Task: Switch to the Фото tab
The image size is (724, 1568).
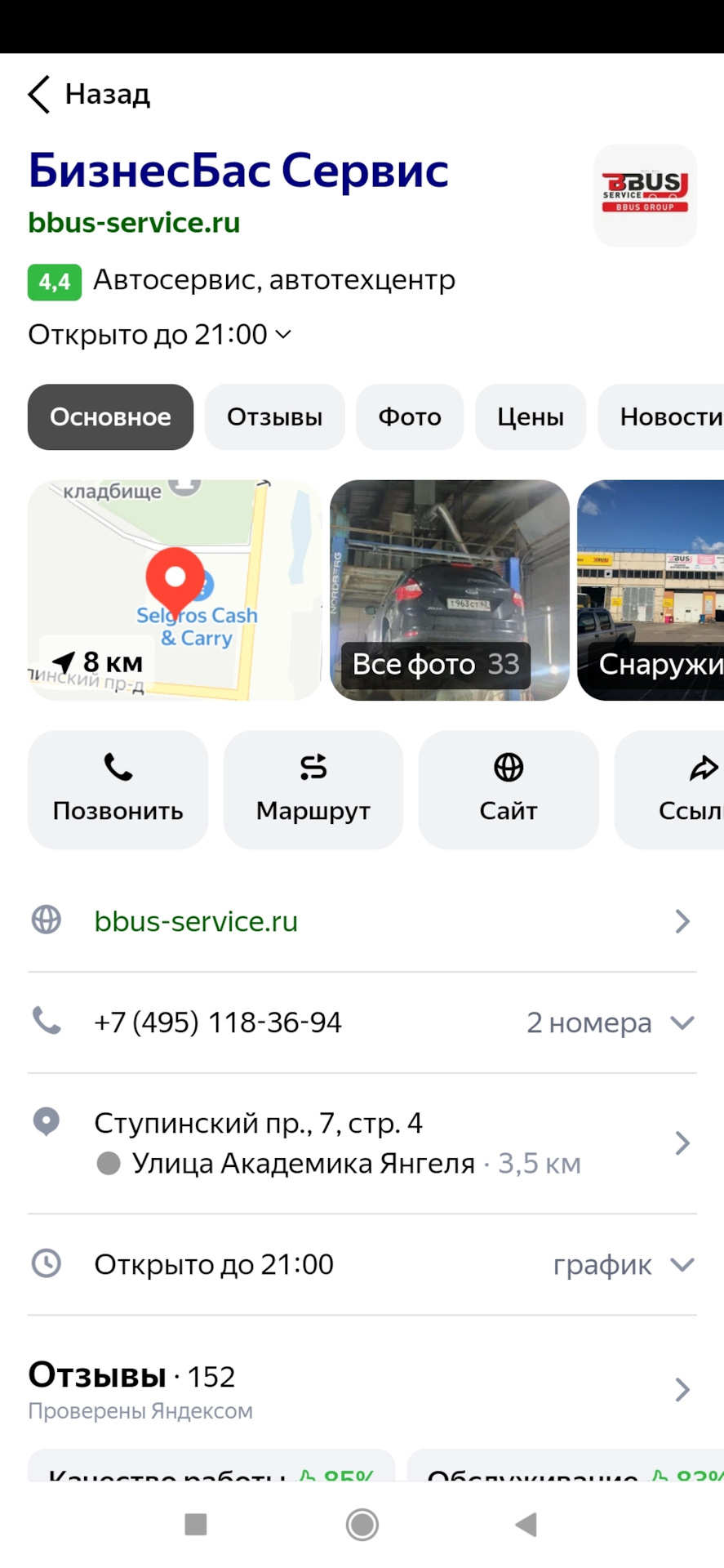Action: [x=409, y=417]
